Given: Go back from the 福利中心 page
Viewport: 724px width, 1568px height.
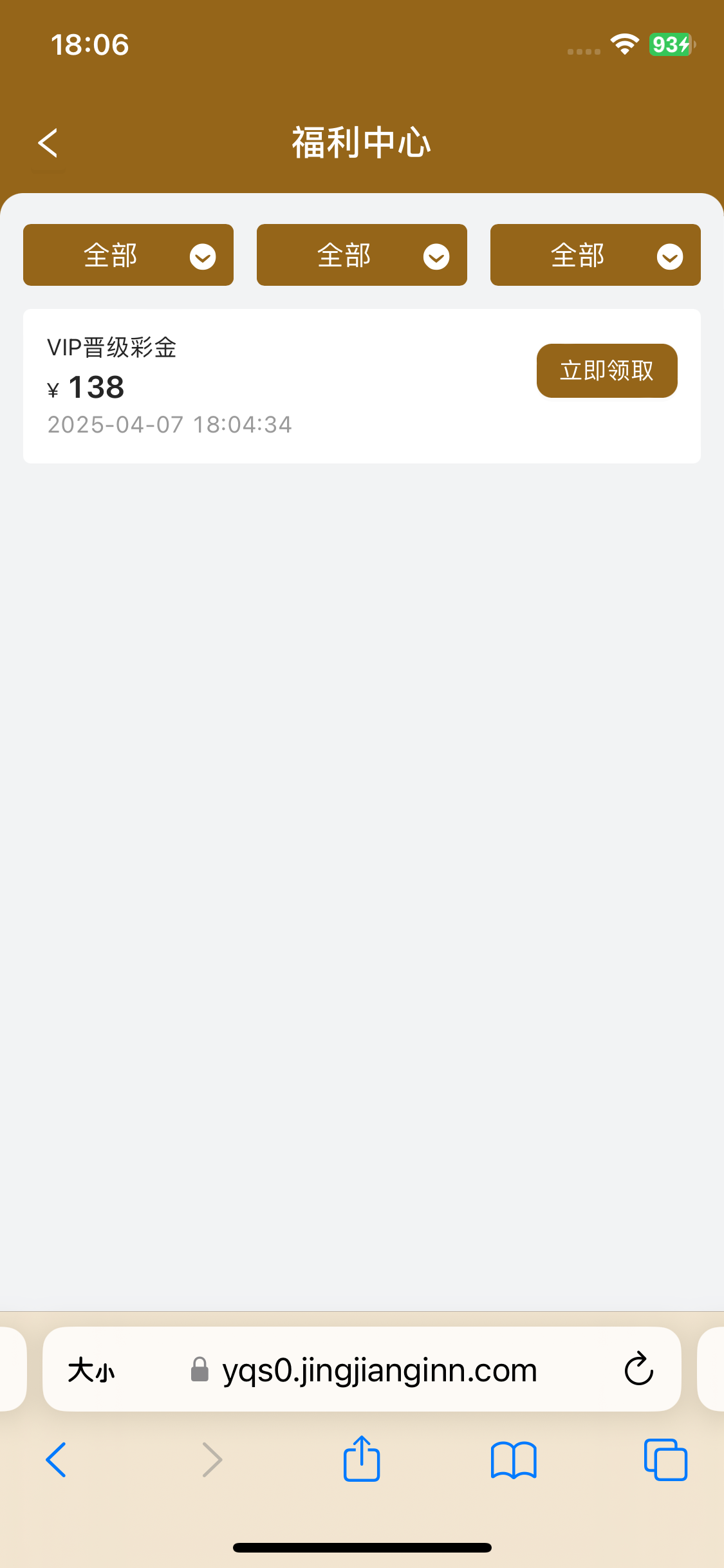Looking at the screenshot, I should pos(48,142).
